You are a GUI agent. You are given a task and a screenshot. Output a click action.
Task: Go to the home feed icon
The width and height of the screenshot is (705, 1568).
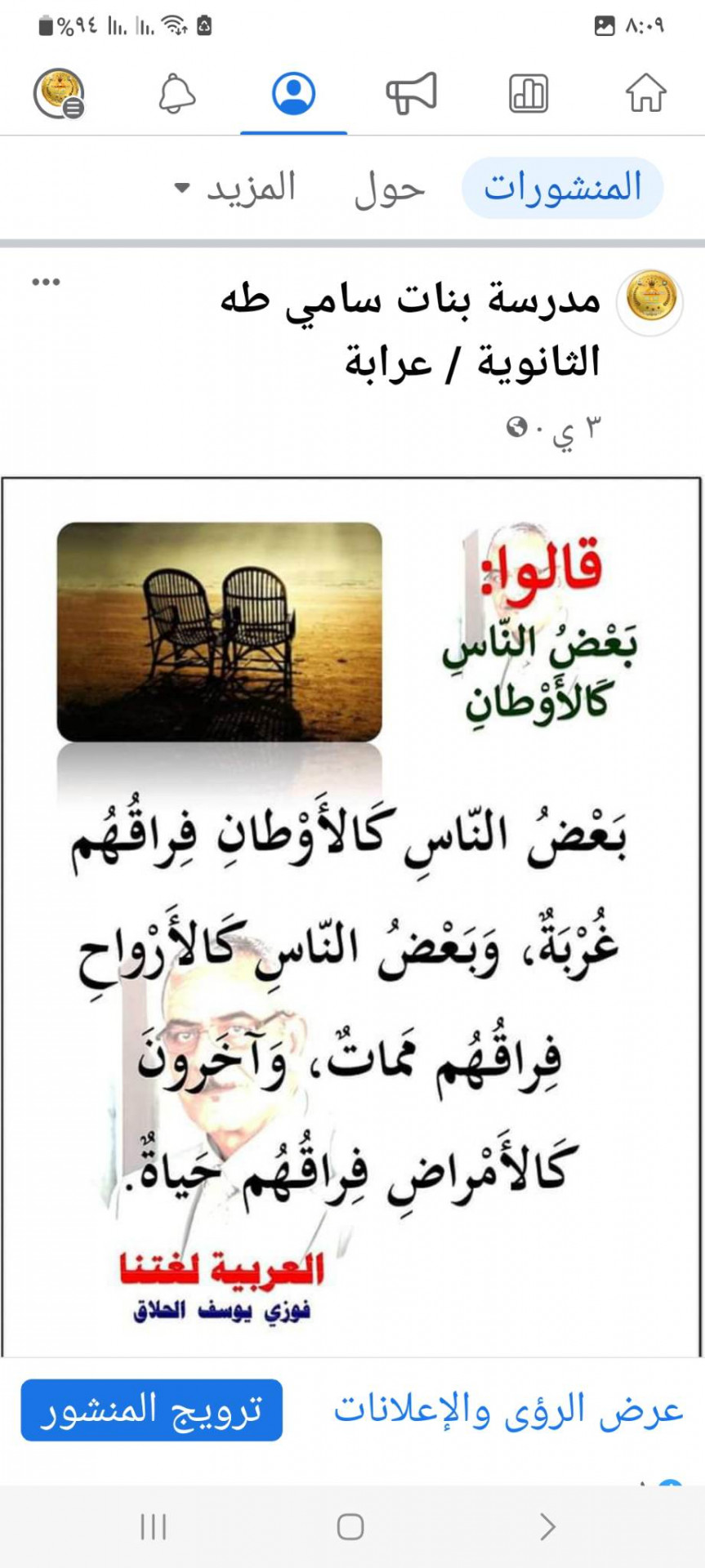pos(646,92)
